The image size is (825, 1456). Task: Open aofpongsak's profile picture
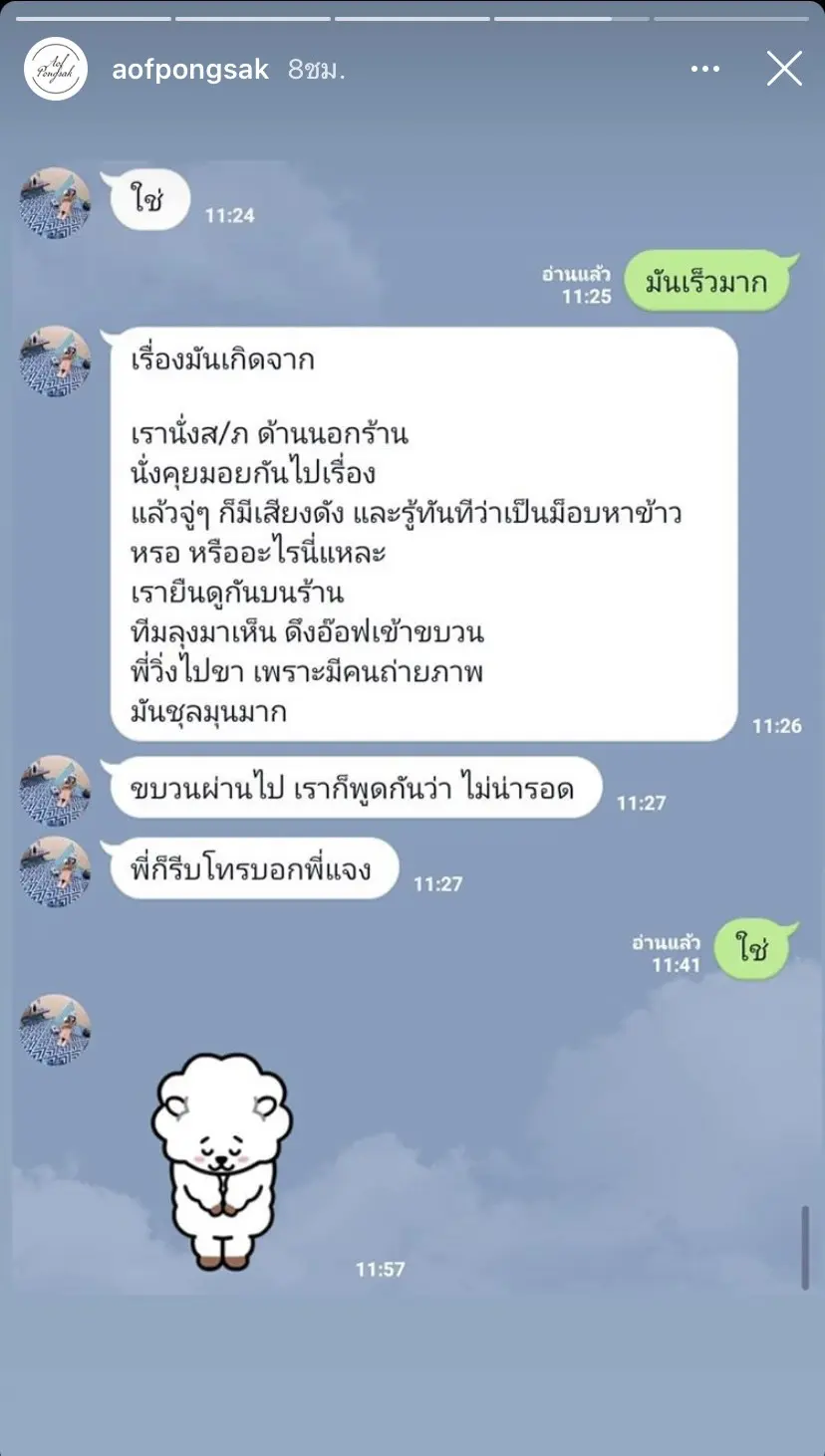(56, 69)
